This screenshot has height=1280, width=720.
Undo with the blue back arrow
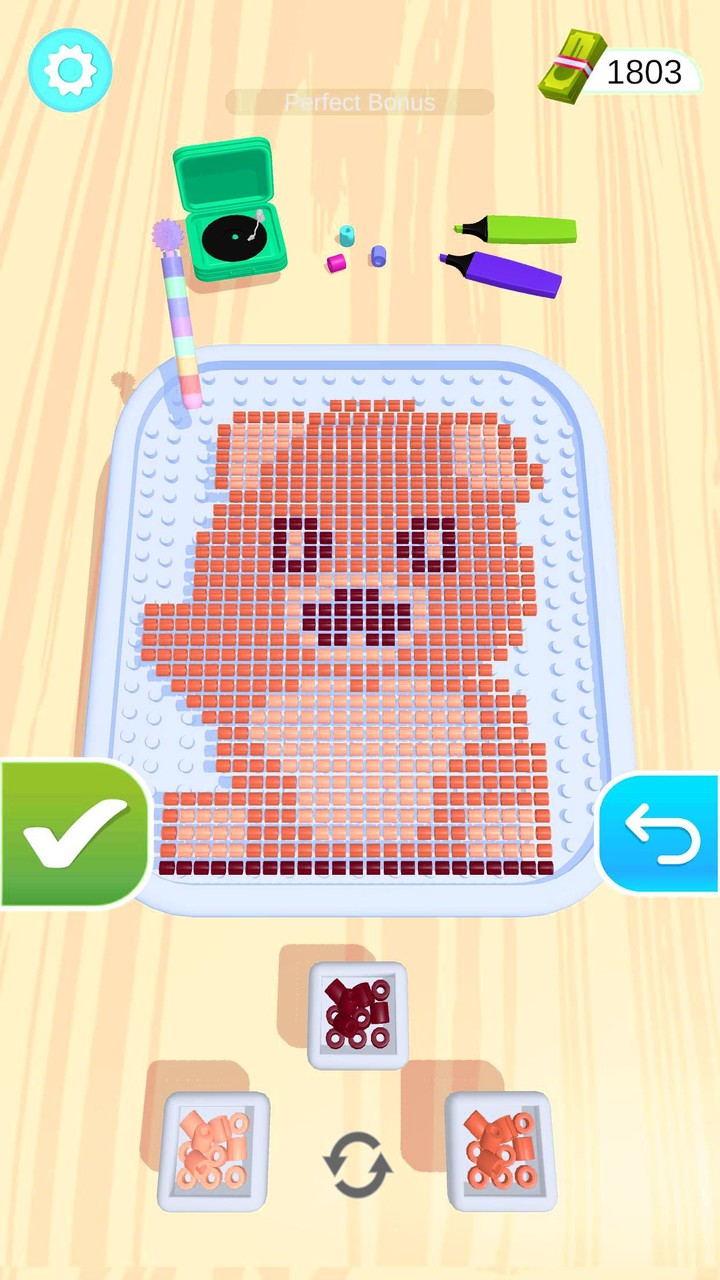coord(660,834)
